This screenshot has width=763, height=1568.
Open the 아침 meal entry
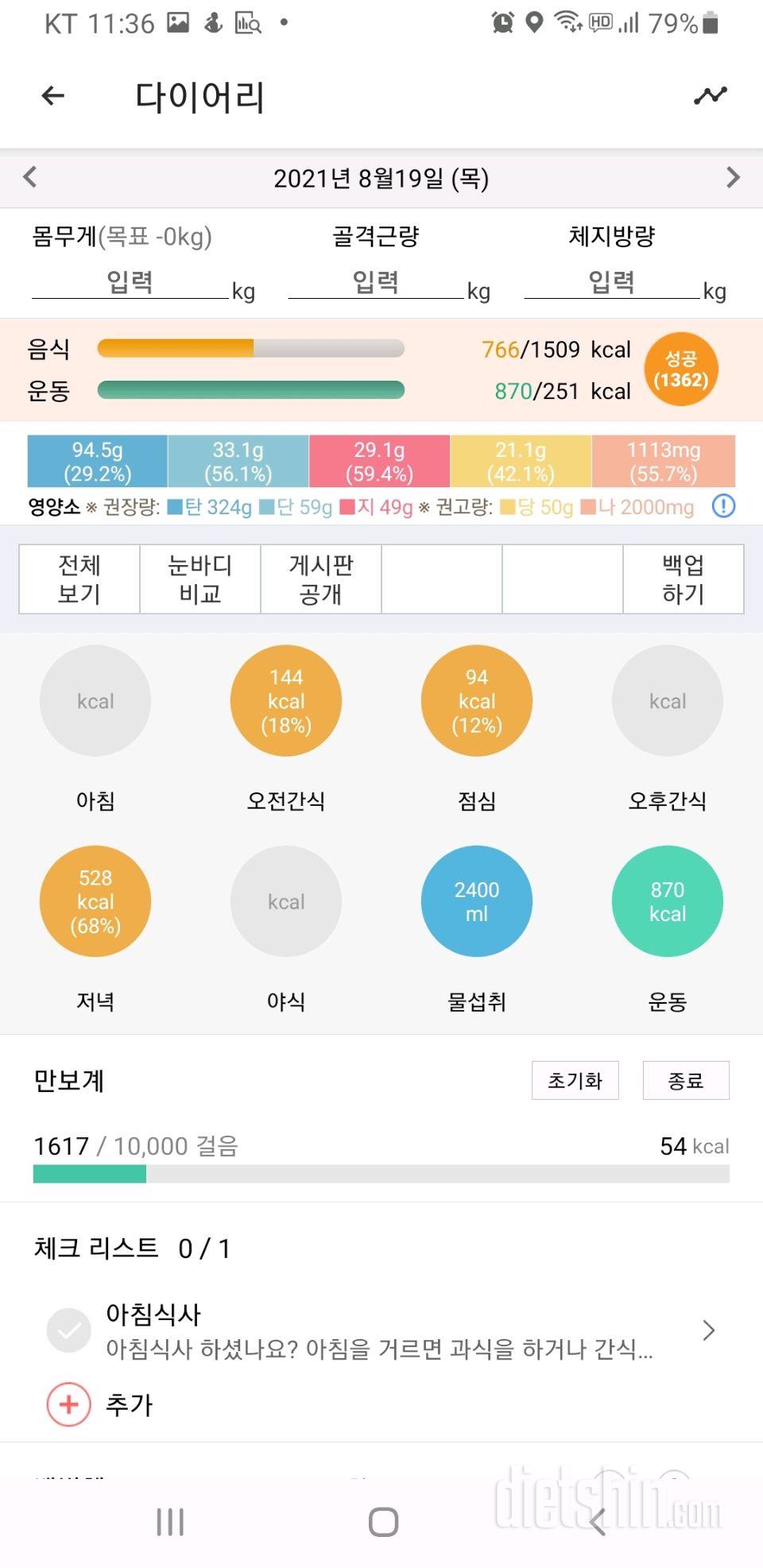pyautogui.click(x=95, y=701)
